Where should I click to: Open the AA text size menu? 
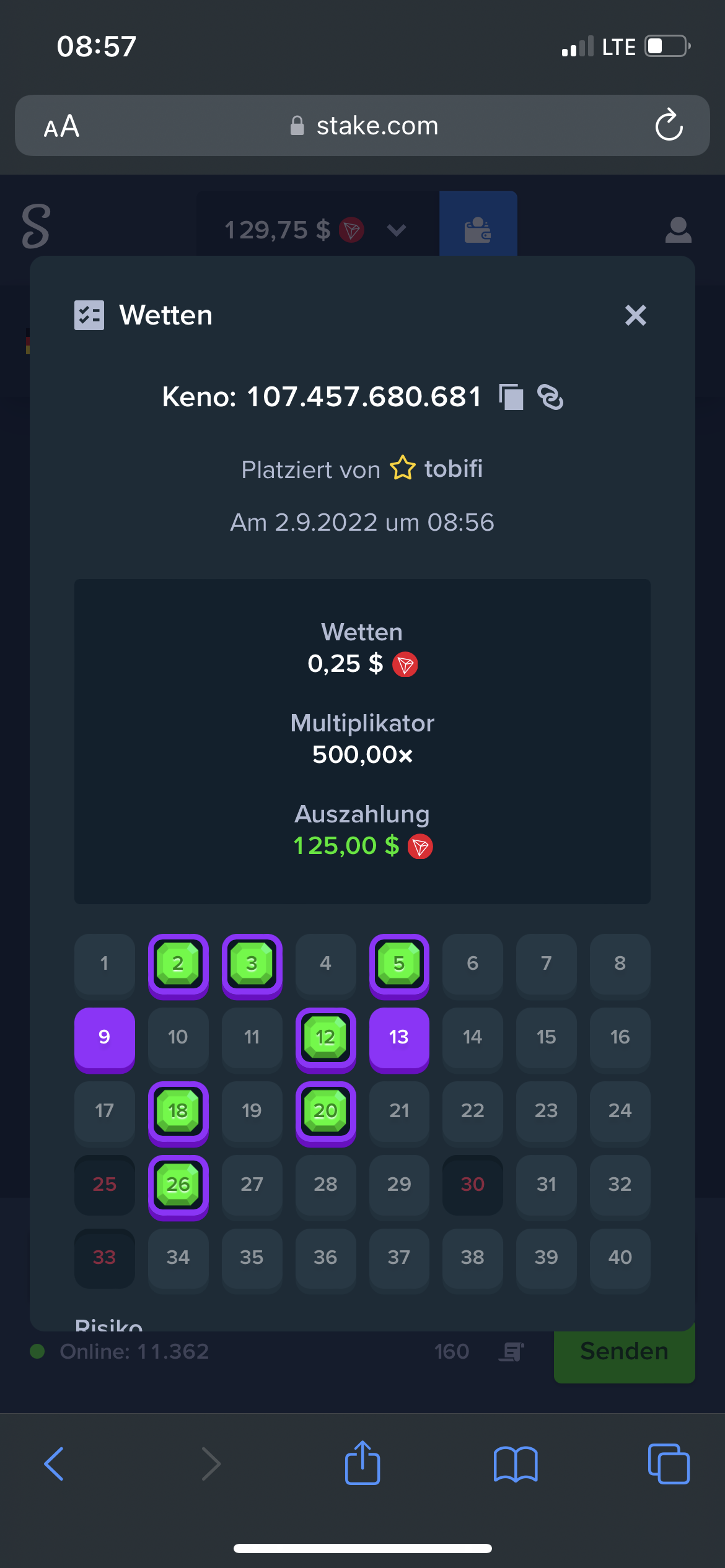(x=62, y=126)
